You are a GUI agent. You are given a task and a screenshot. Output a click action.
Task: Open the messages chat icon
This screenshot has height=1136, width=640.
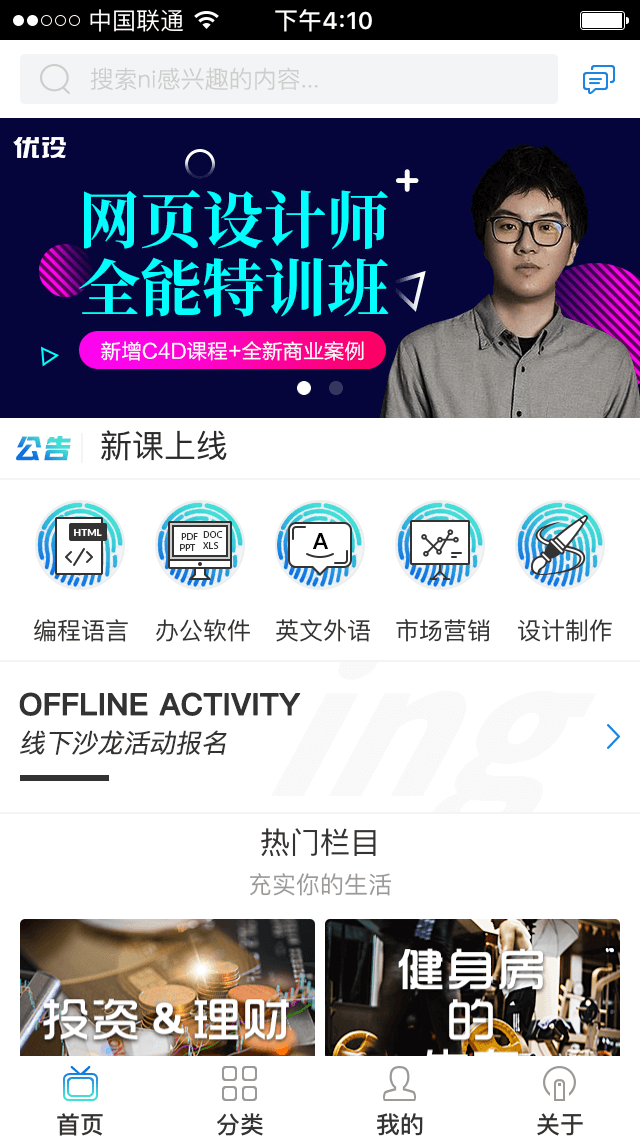tap(598, 79)
